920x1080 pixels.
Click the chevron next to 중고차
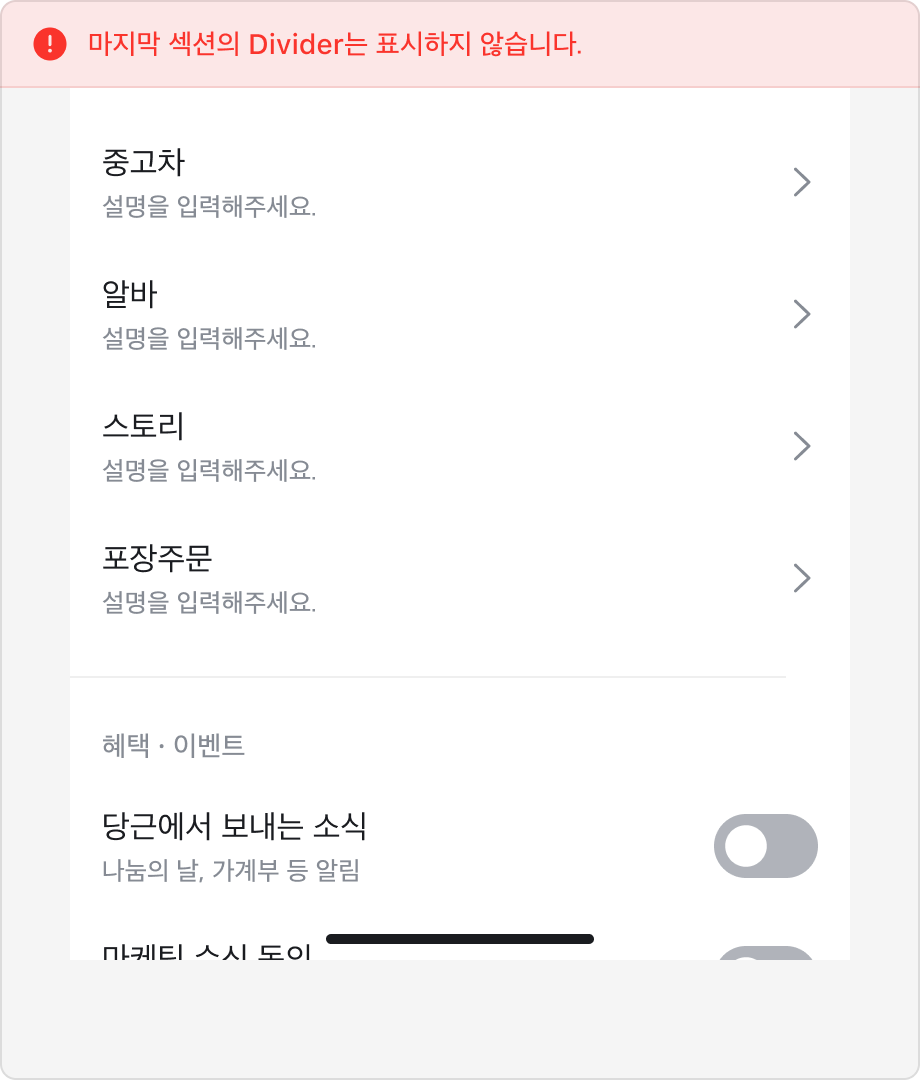click(x=800, y=183)
